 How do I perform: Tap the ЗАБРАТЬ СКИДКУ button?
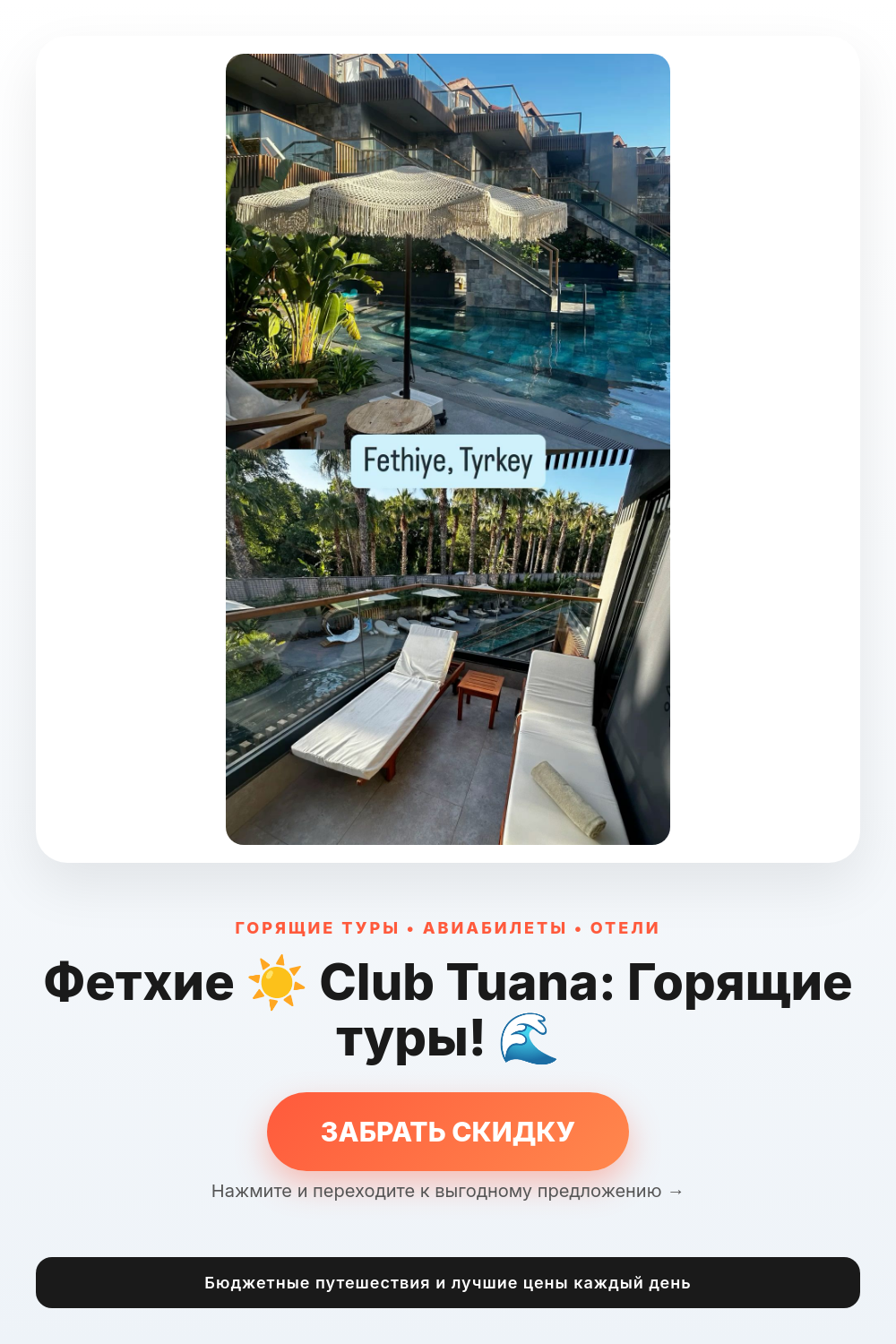[448, 1131]
